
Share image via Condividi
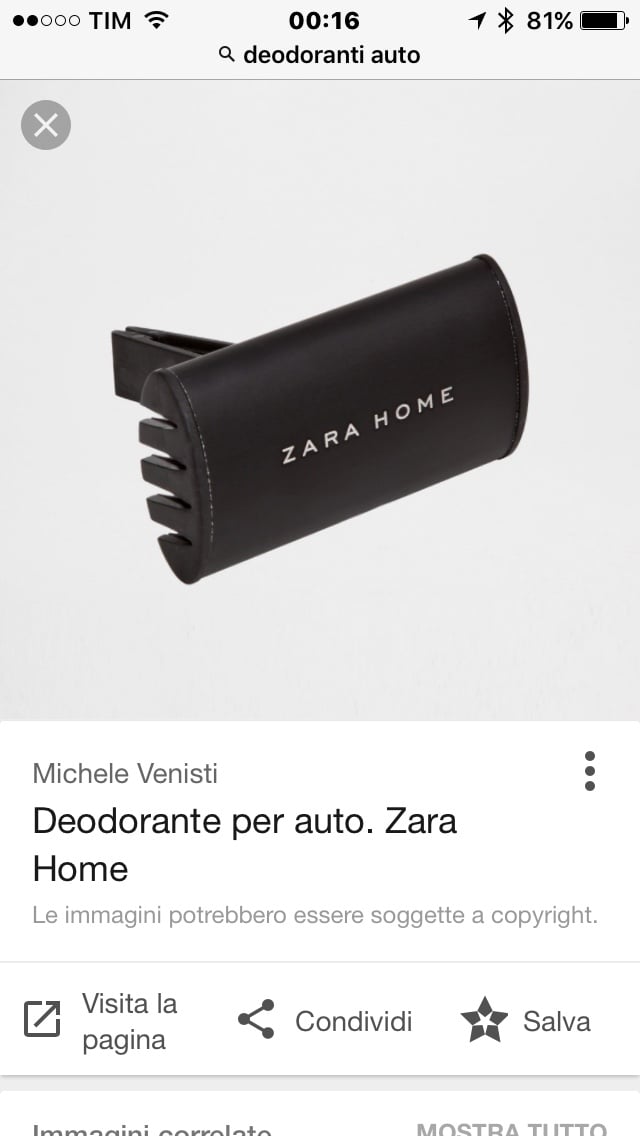[325, 1021]
